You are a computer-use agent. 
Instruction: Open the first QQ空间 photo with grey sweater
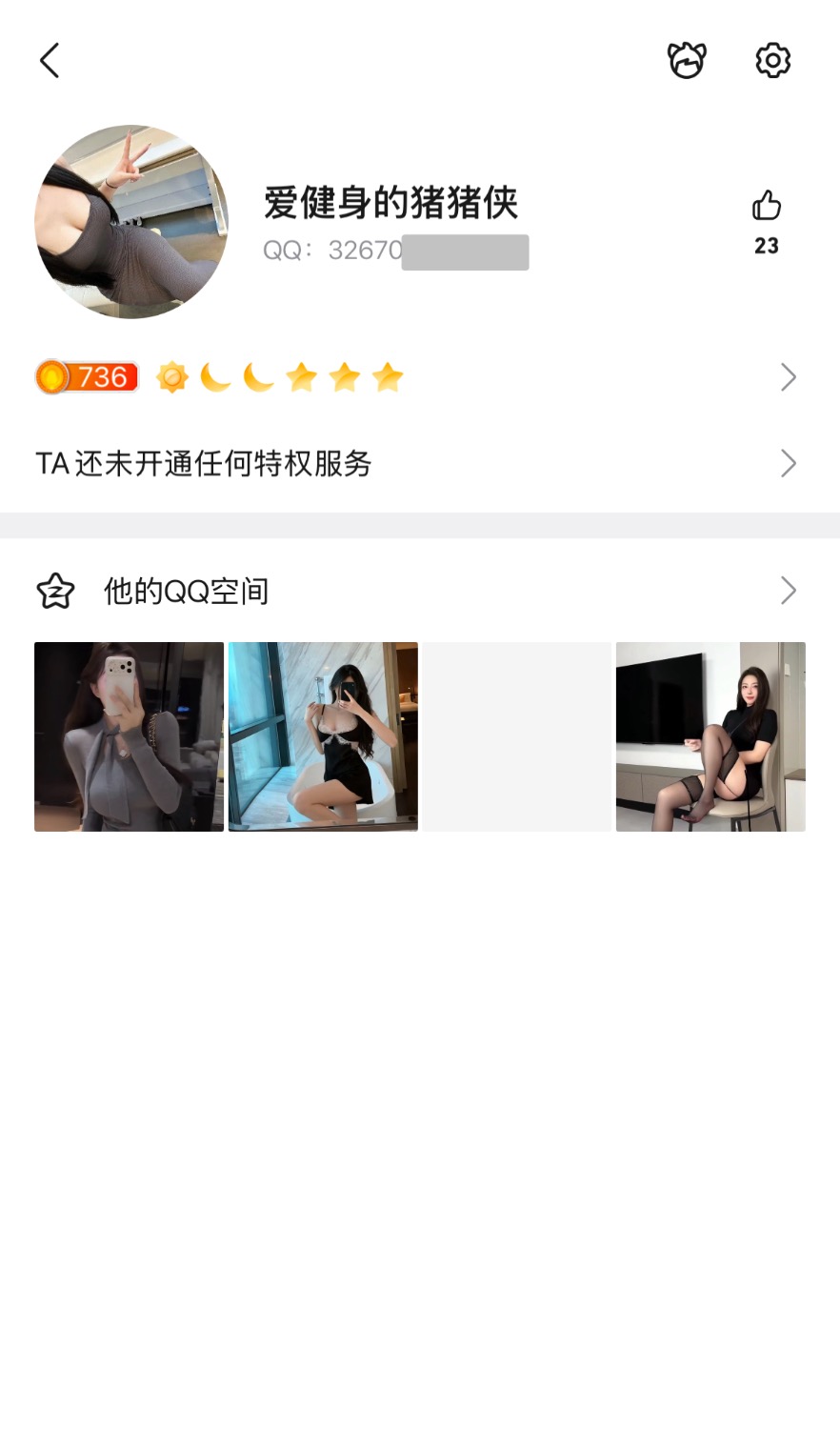[x=130, y=736]
